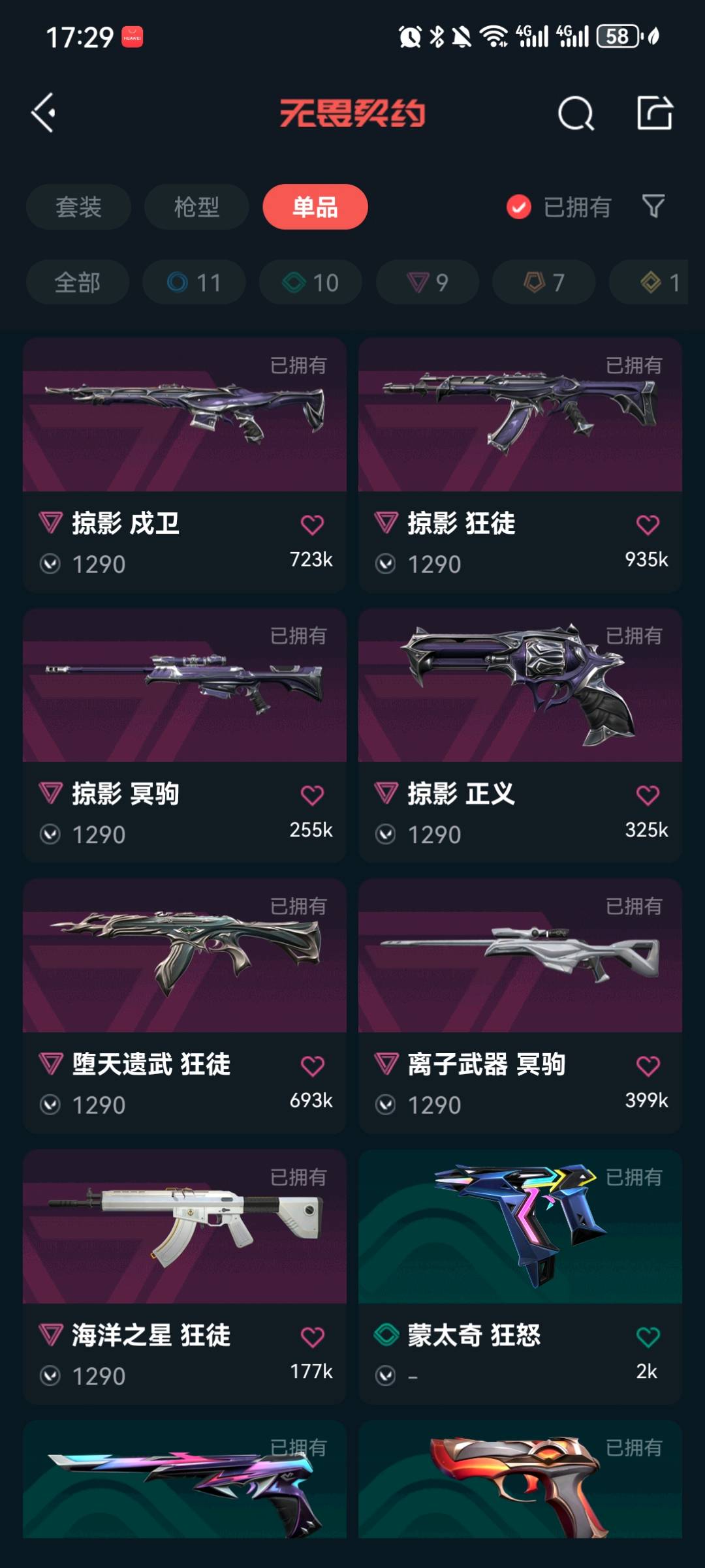Switch to the 套装 tab

(78, 208)
